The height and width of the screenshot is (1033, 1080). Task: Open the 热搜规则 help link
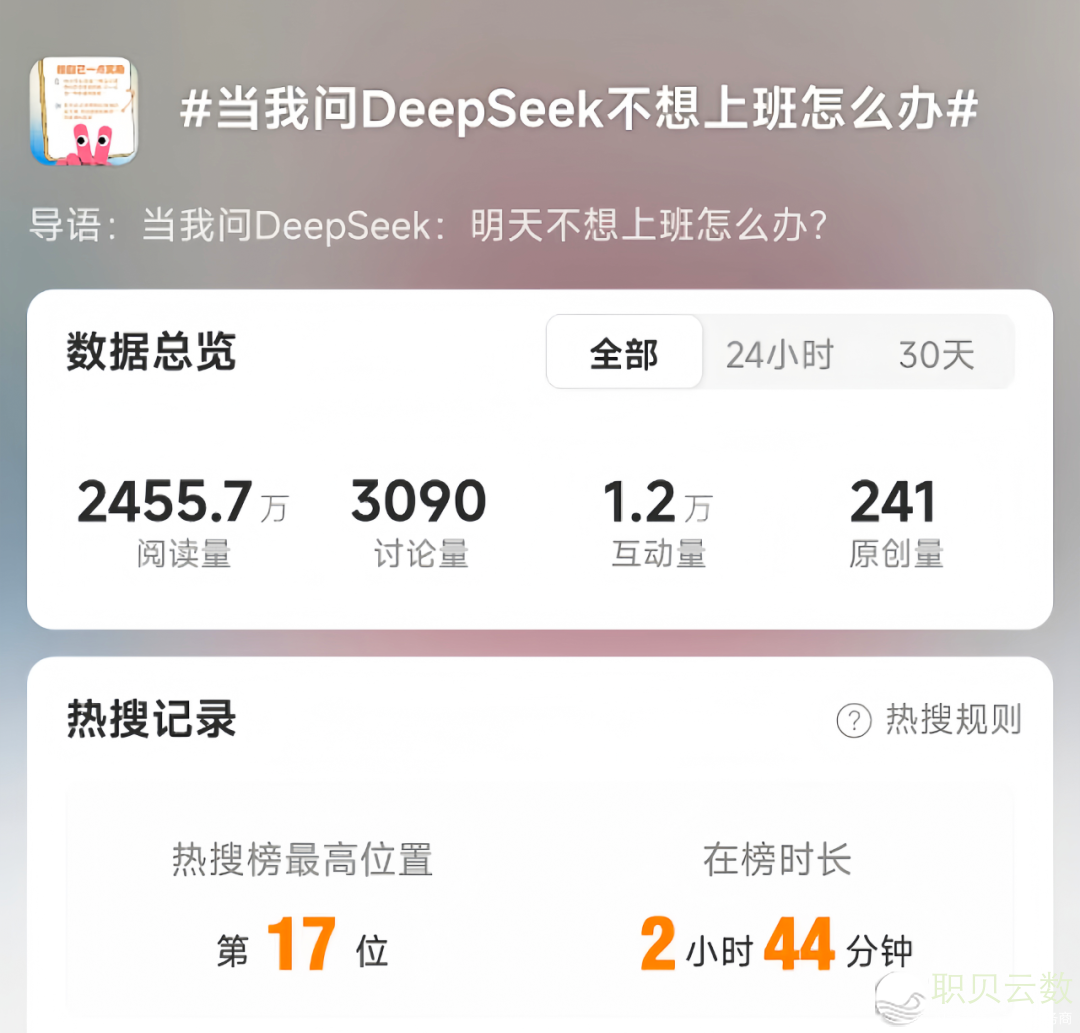[929, 720]
